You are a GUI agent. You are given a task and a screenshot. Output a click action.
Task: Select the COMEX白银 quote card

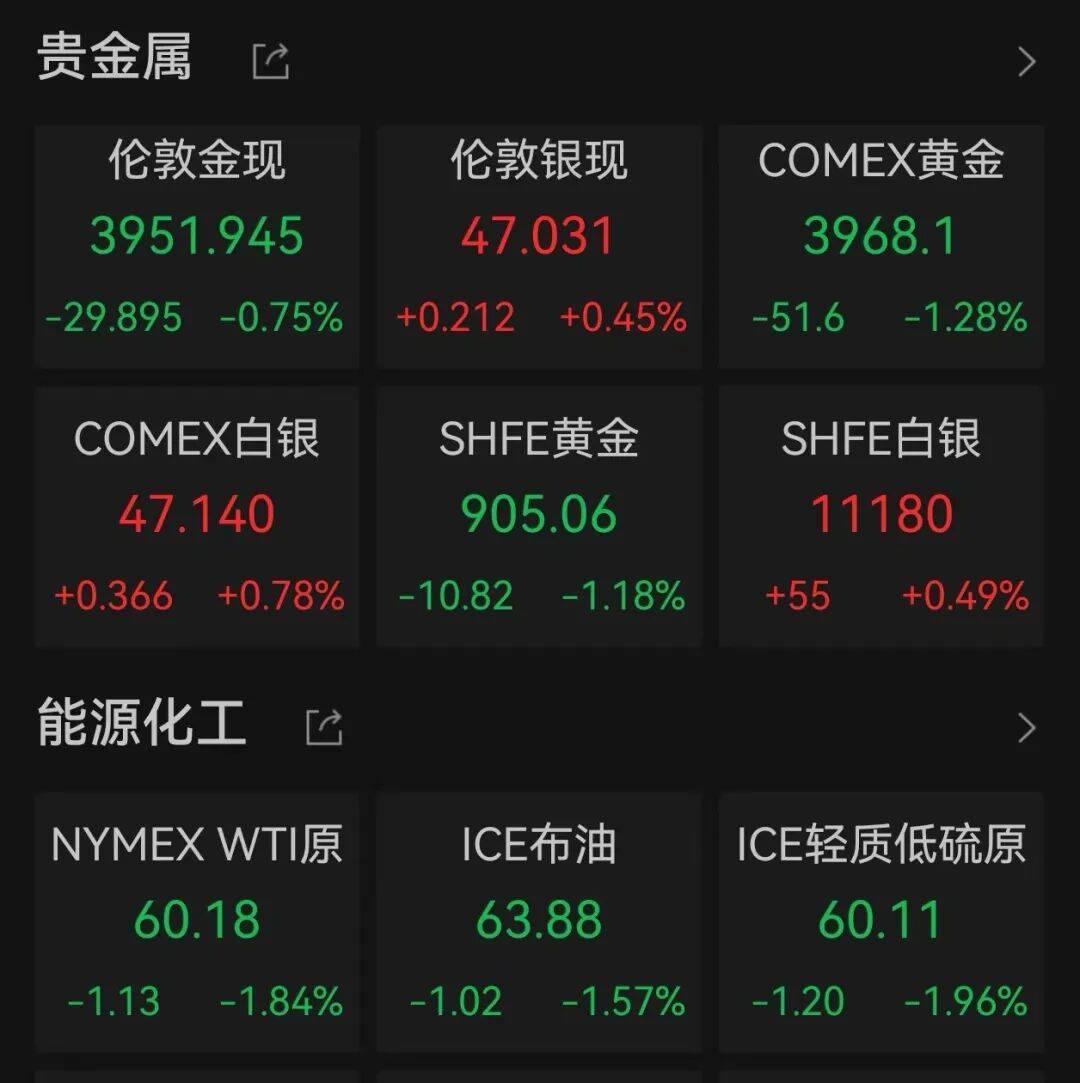click(197, 516)
